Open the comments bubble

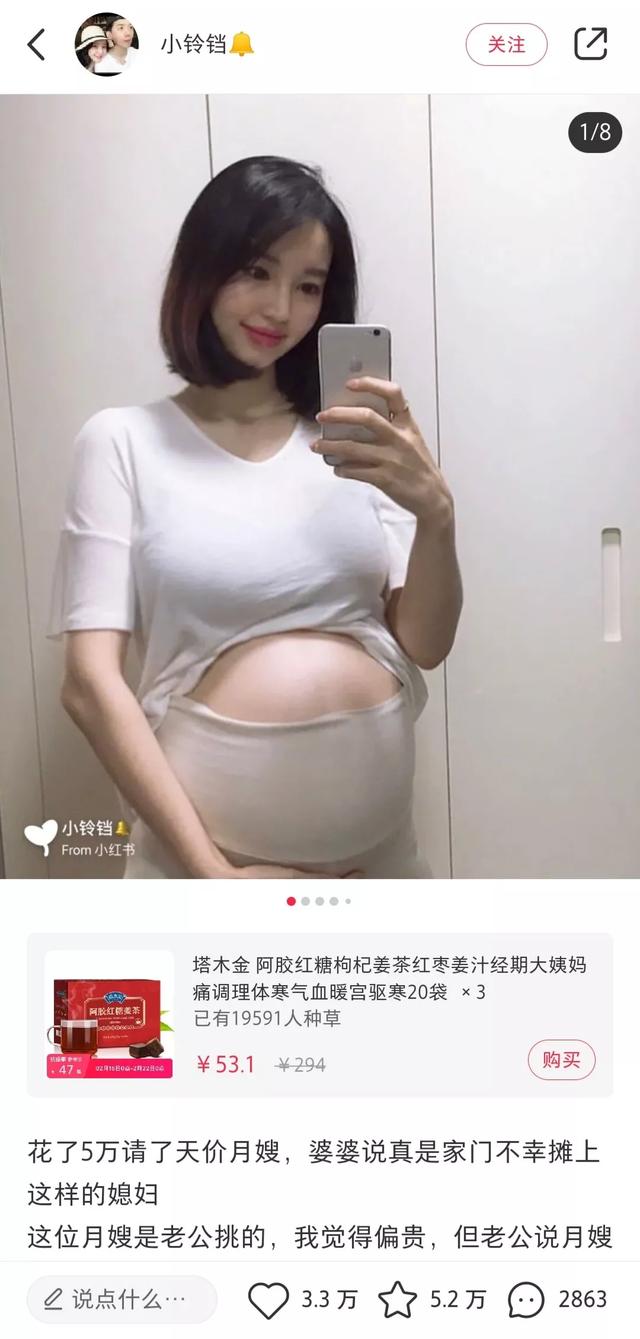(527, 1299)
